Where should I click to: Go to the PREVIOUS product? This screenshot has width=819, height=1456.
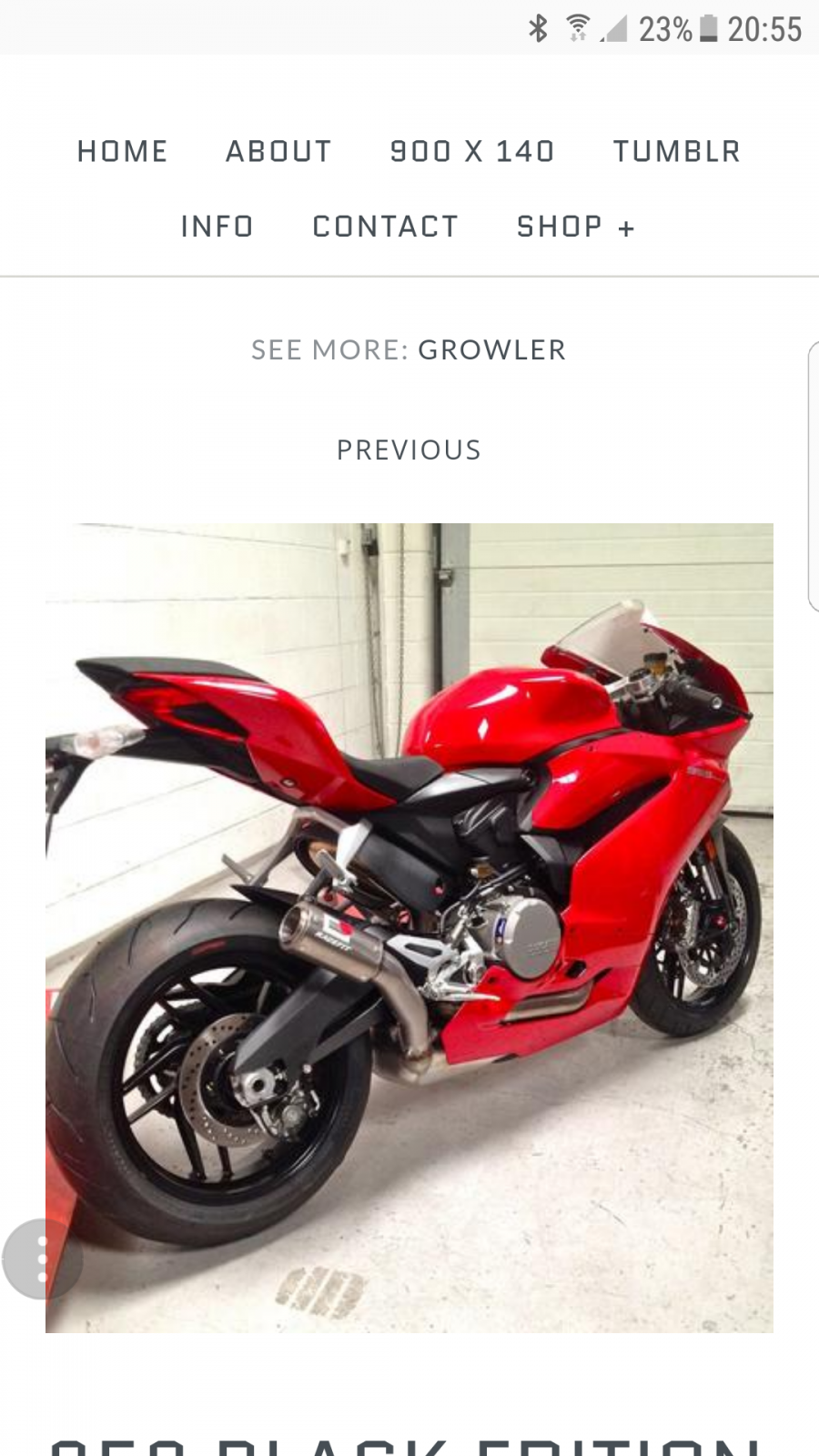tap(409, 450)
